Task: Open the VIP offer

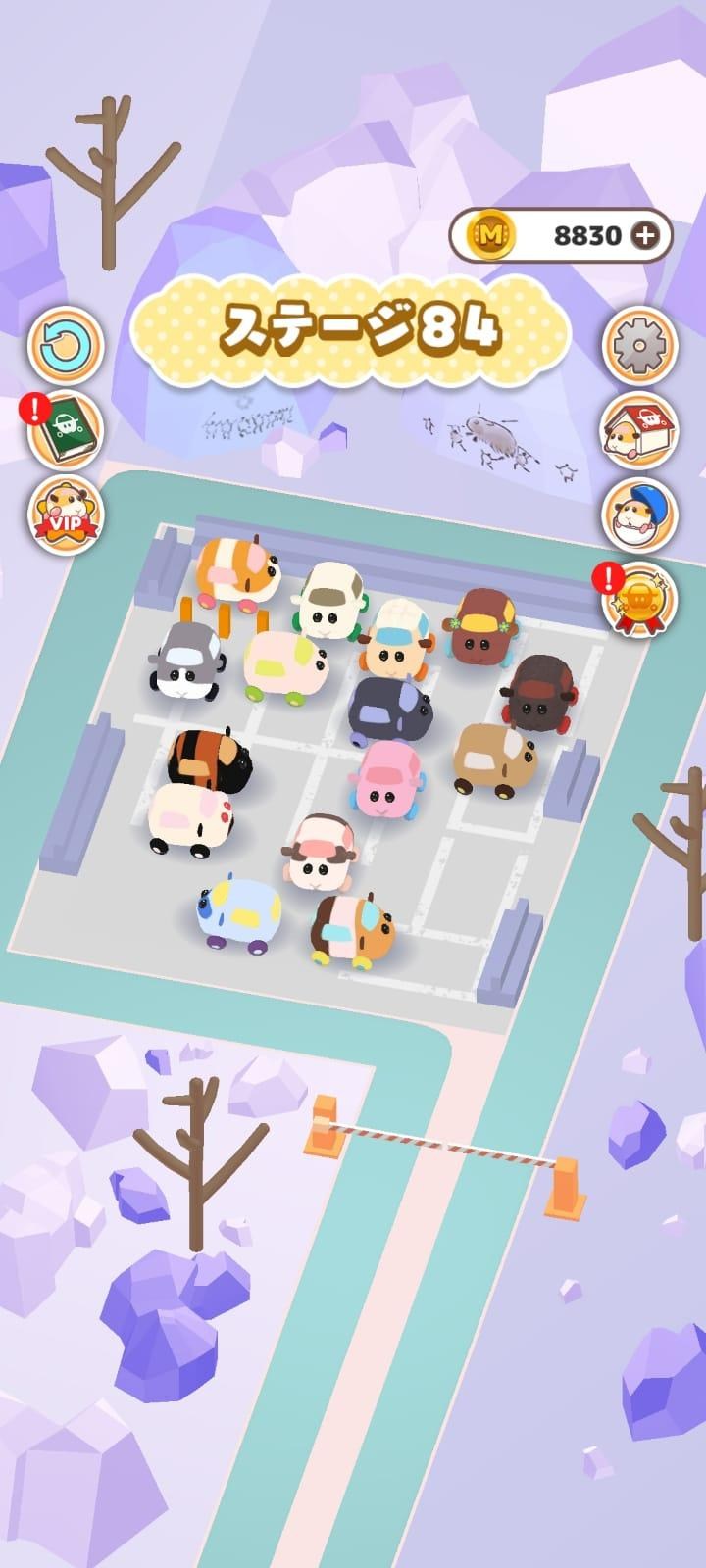Action: [65, 510]
